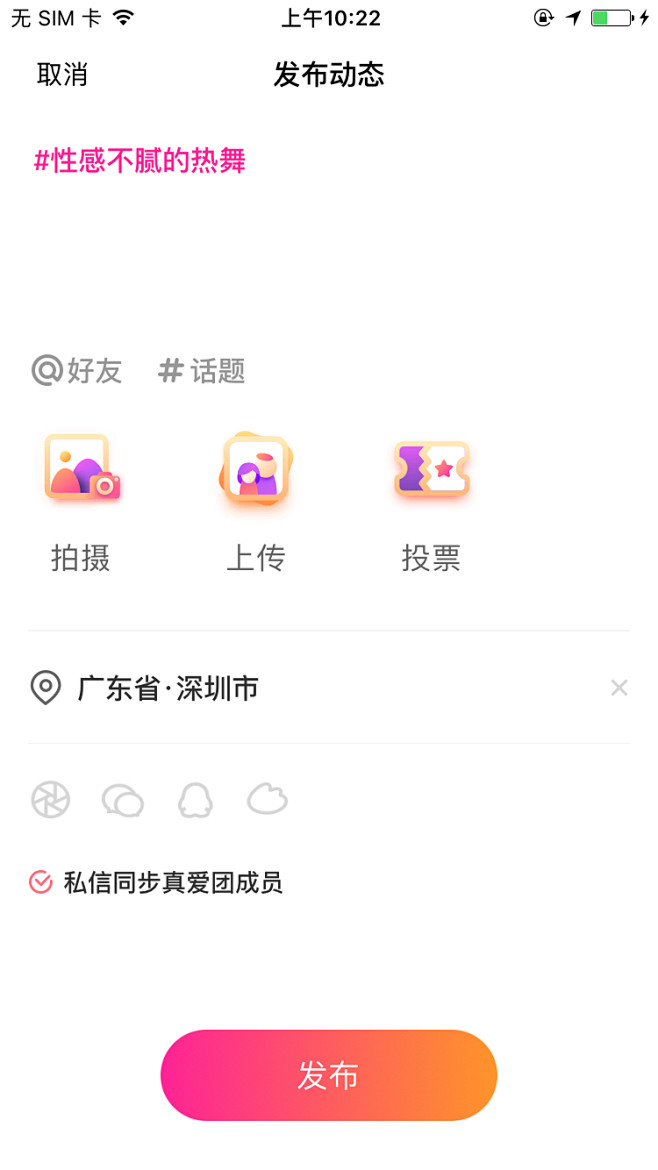Share to WeChat

coord(123,800)
